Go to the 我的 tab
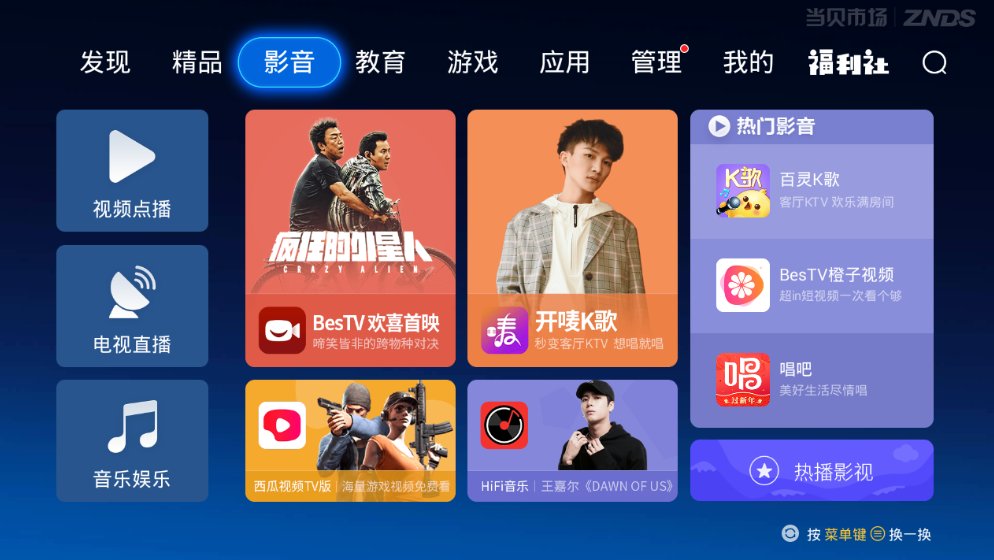Image resolution: width=994 pixels, height=560 pixels. click(748, 63)
